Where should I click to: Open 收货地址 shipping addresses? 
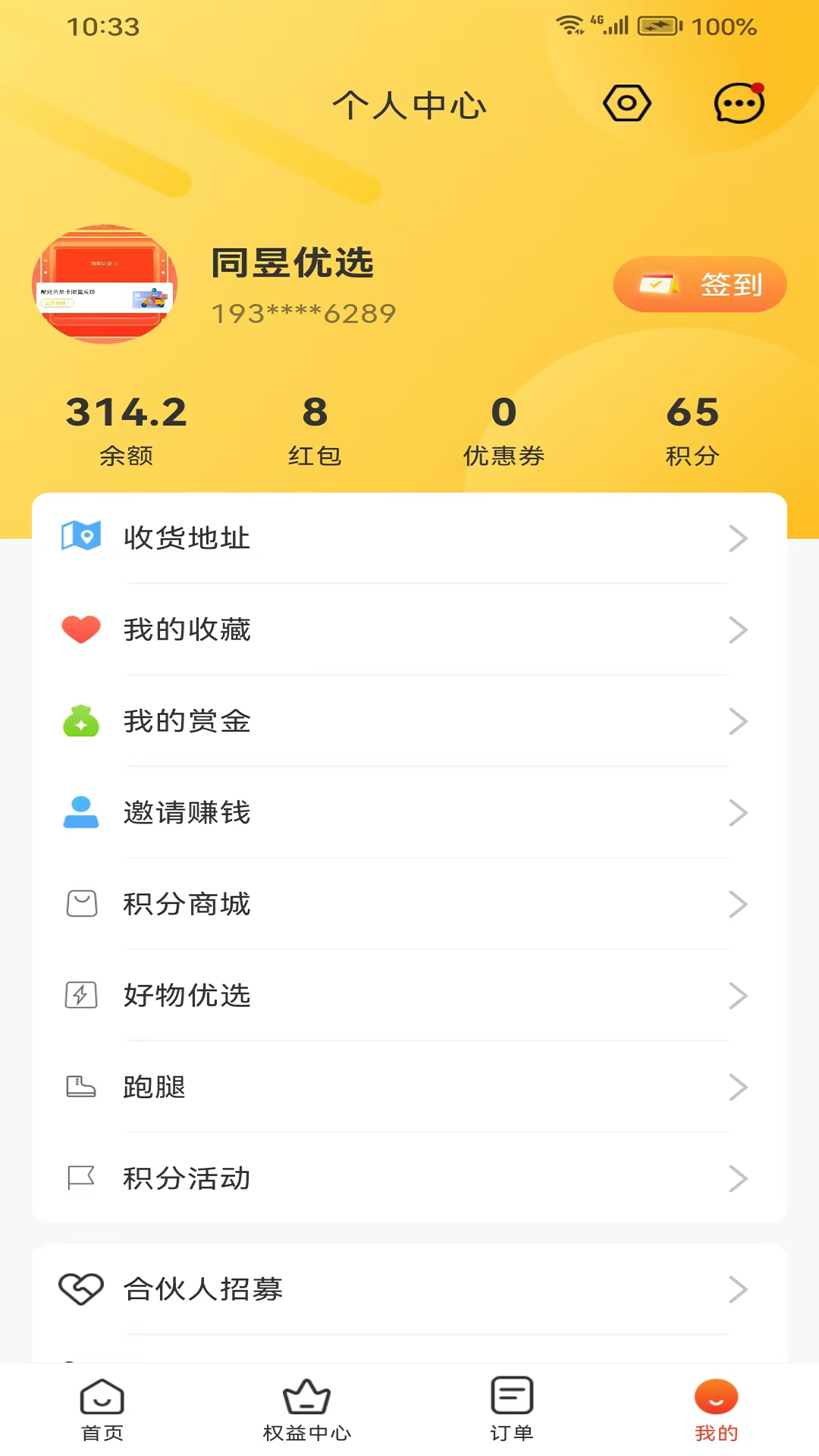409,538
